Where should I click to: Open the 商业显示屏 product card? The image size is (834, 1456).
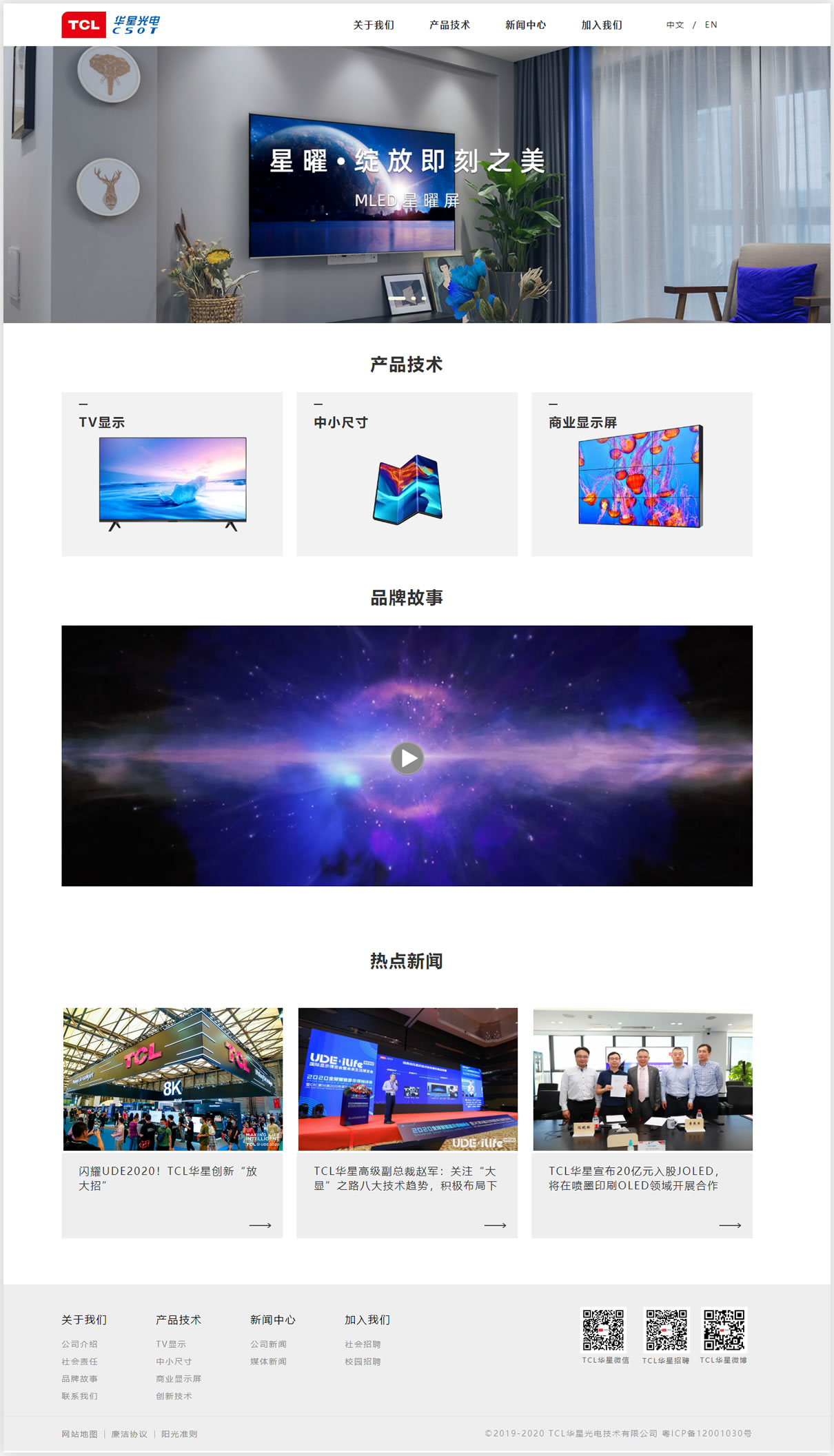[642, 474]
